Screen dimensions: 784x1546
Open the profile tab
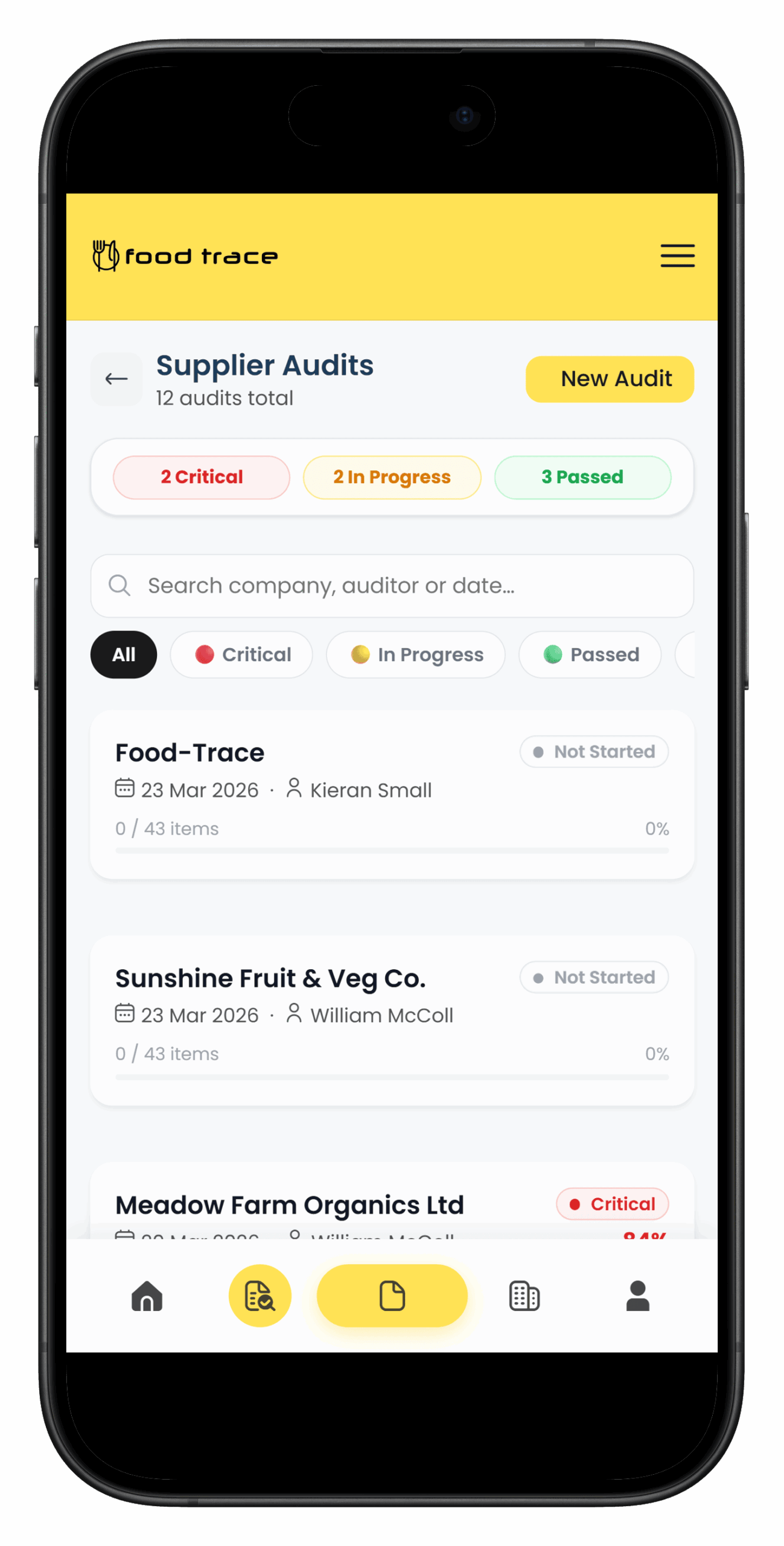(637, 1296)
